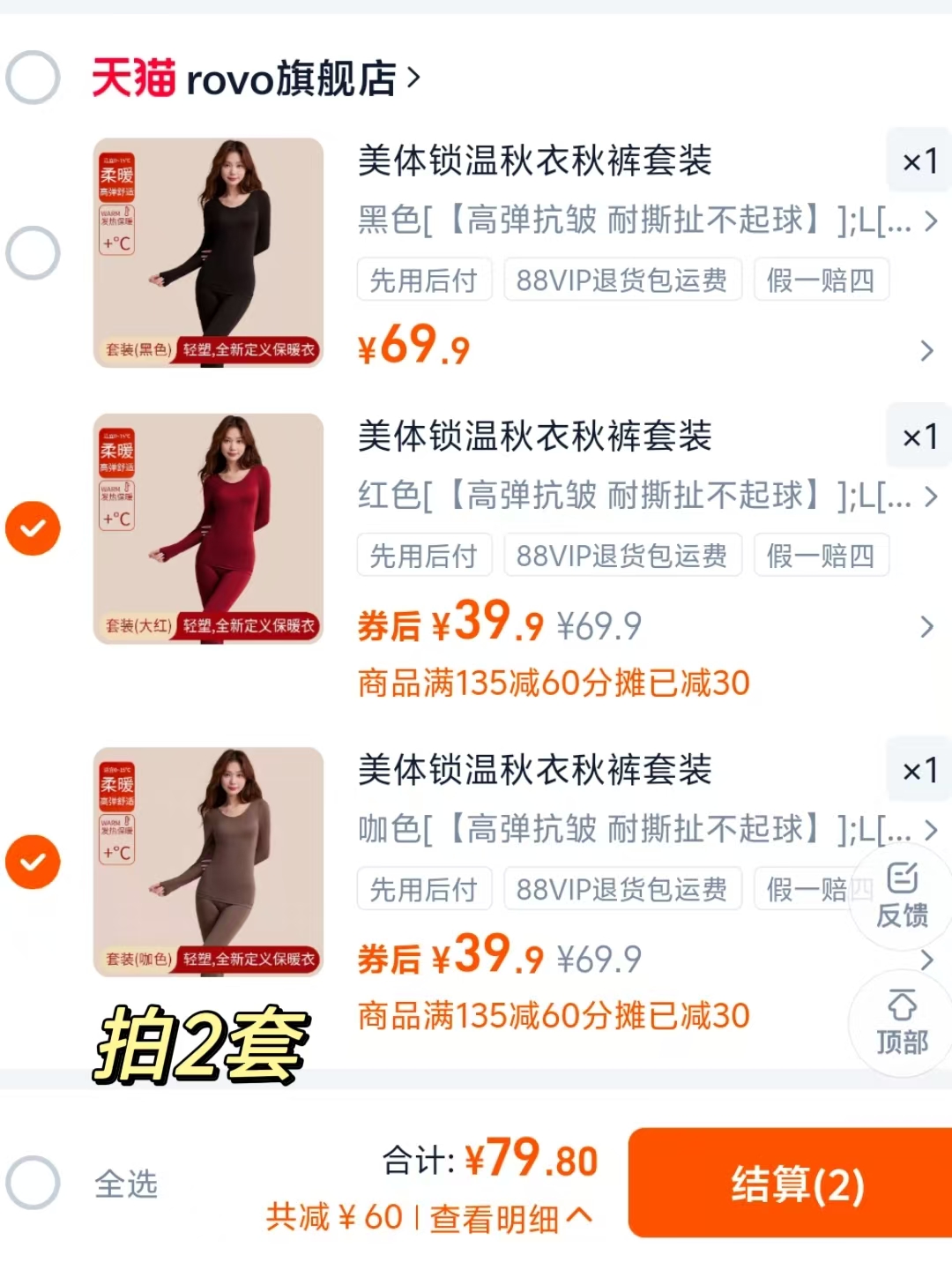Screen dimensions: 952x1270
Task: Click the ×1 quantity badge on brown set
Action: click(x=918, y=771)
